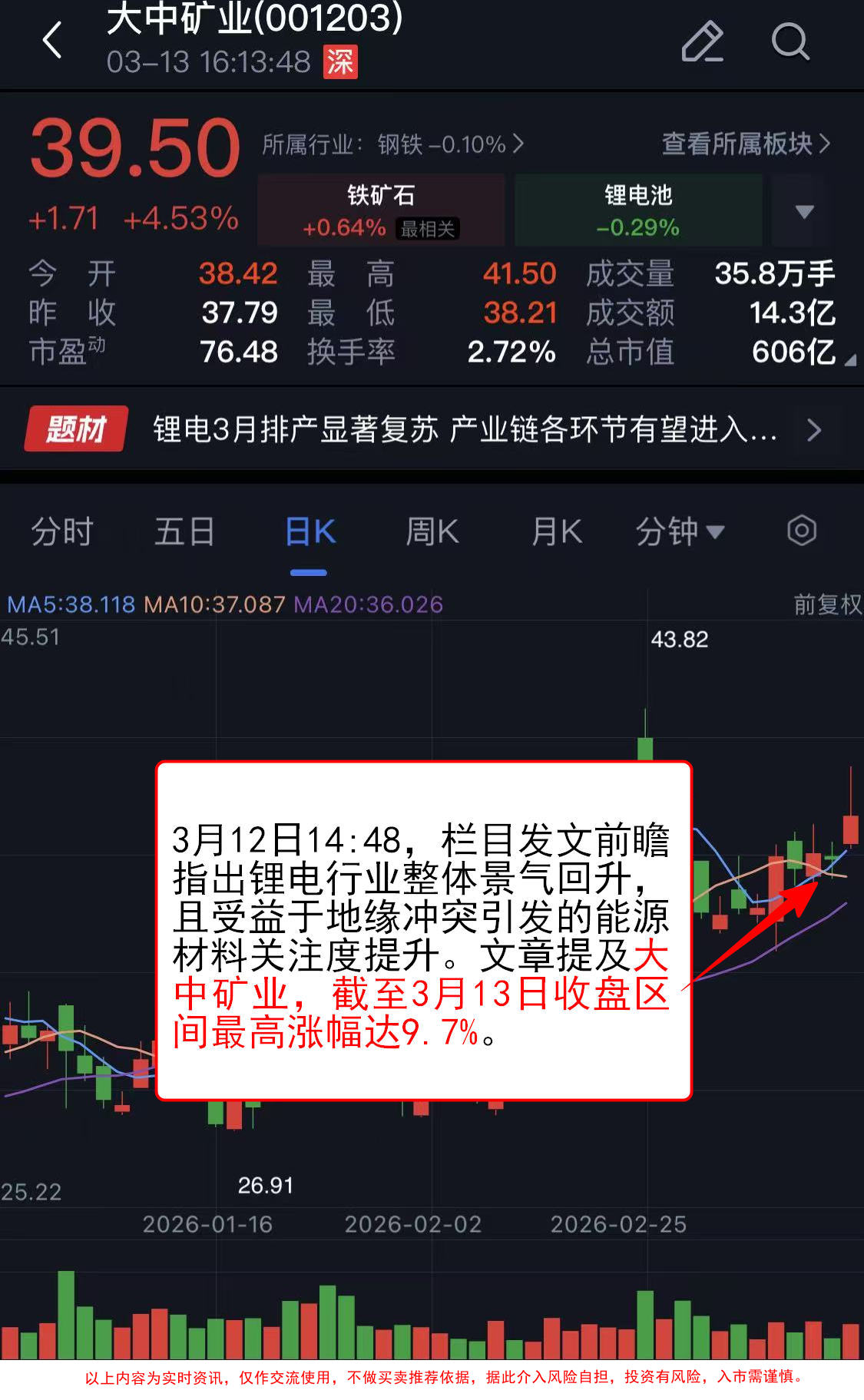Switch to the 五日 chart tab
Screen dimensions: 864x1400
pyautogui.click(x=184, y=531)
